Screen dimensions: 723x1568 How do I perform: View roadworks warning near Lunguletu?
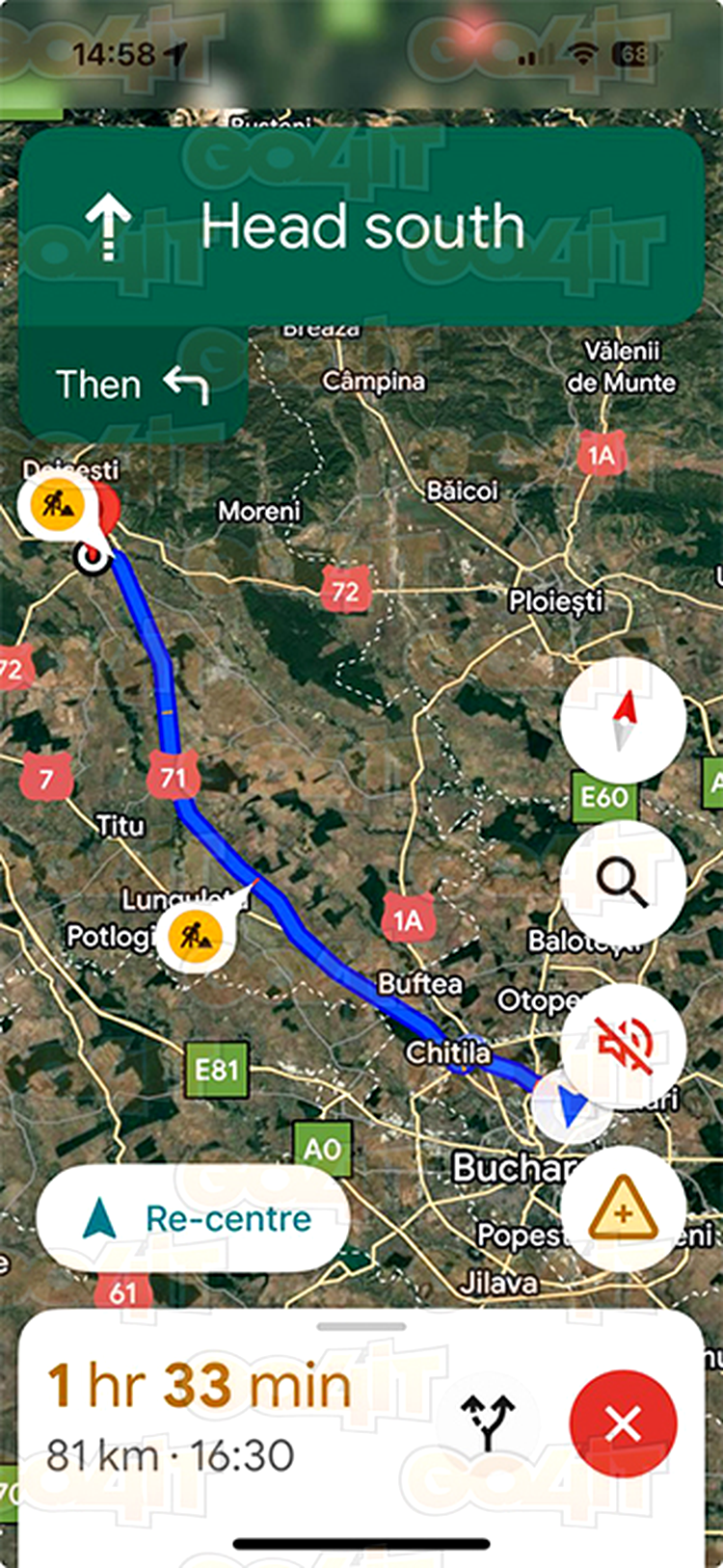pyautogui.click(x=196, y=935)
